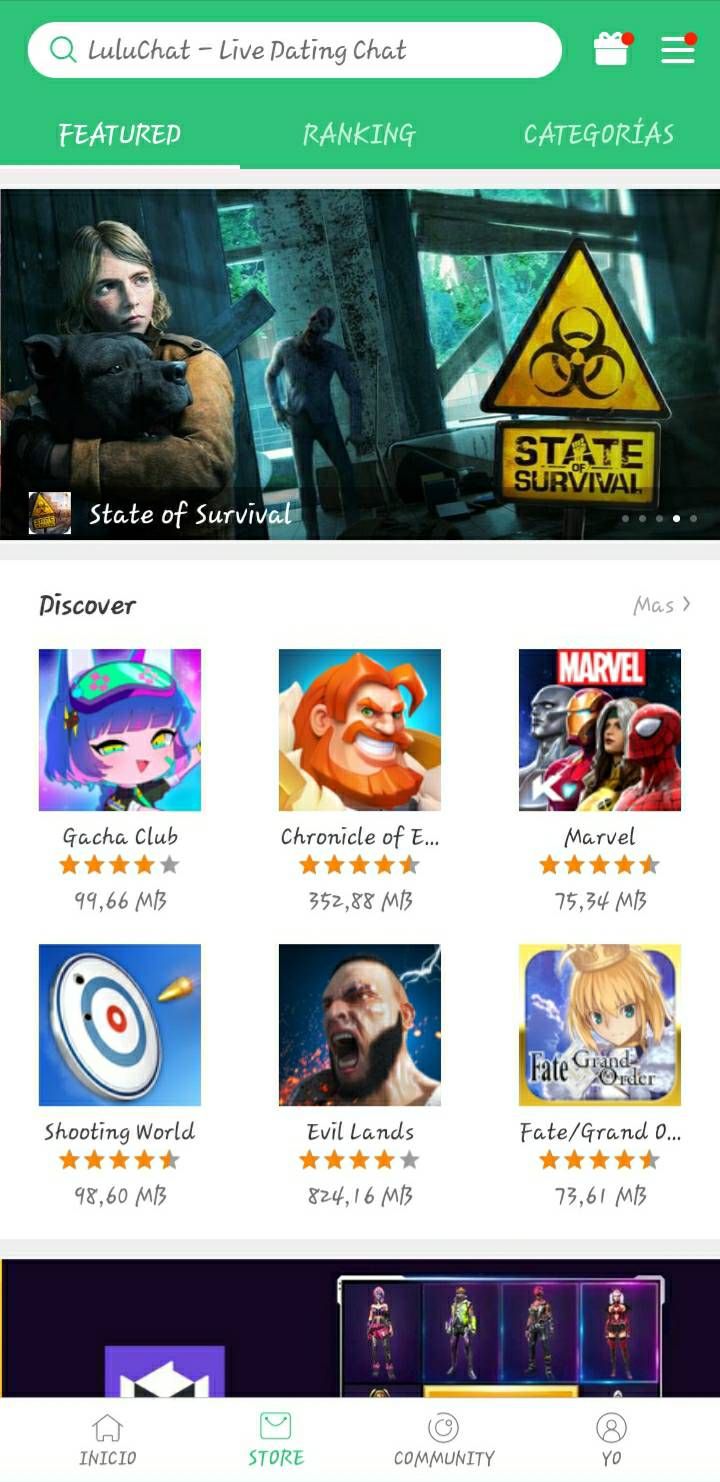
Task: Open Gacha Club app page
Action: (x=120, y=730)
